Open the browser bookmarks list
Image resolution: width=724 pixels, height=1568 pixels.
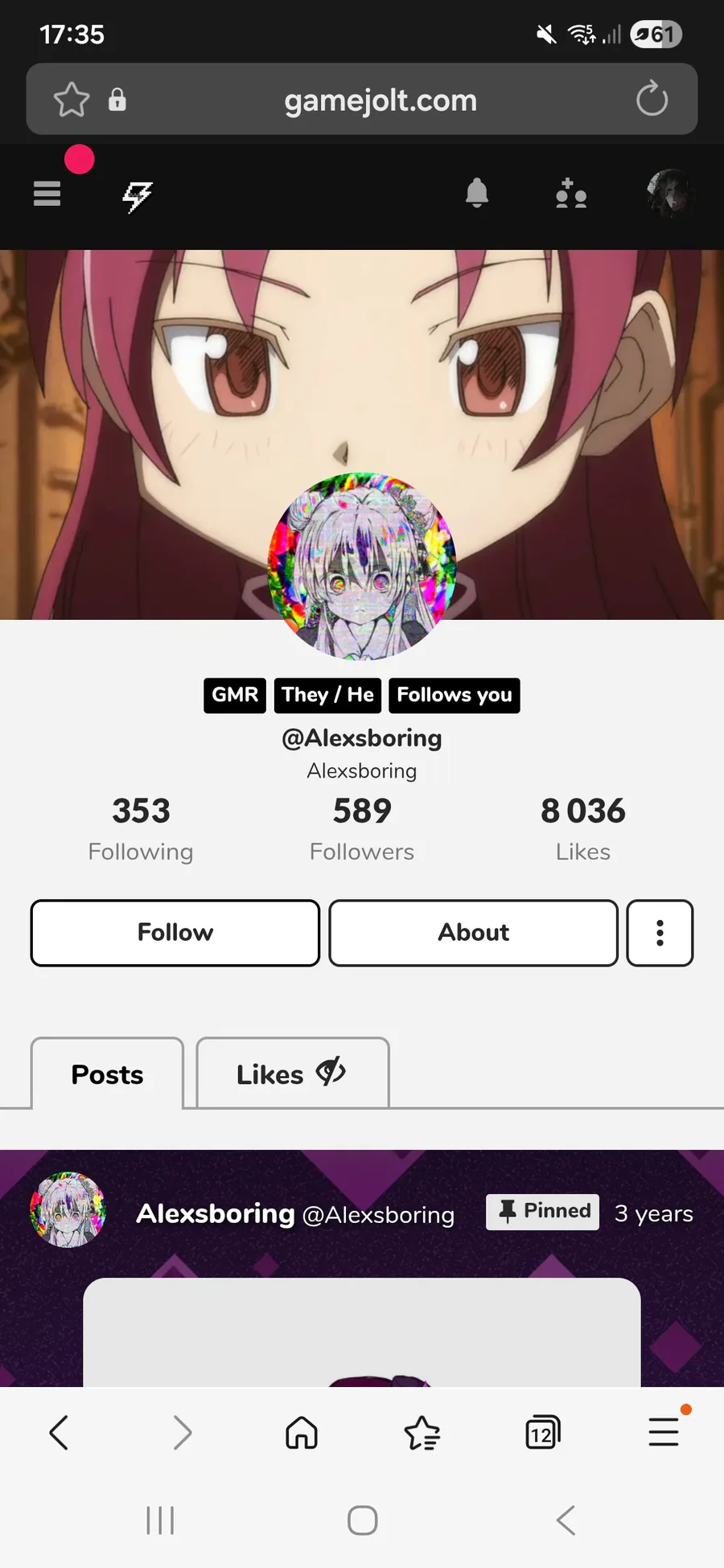[422, 1433]
